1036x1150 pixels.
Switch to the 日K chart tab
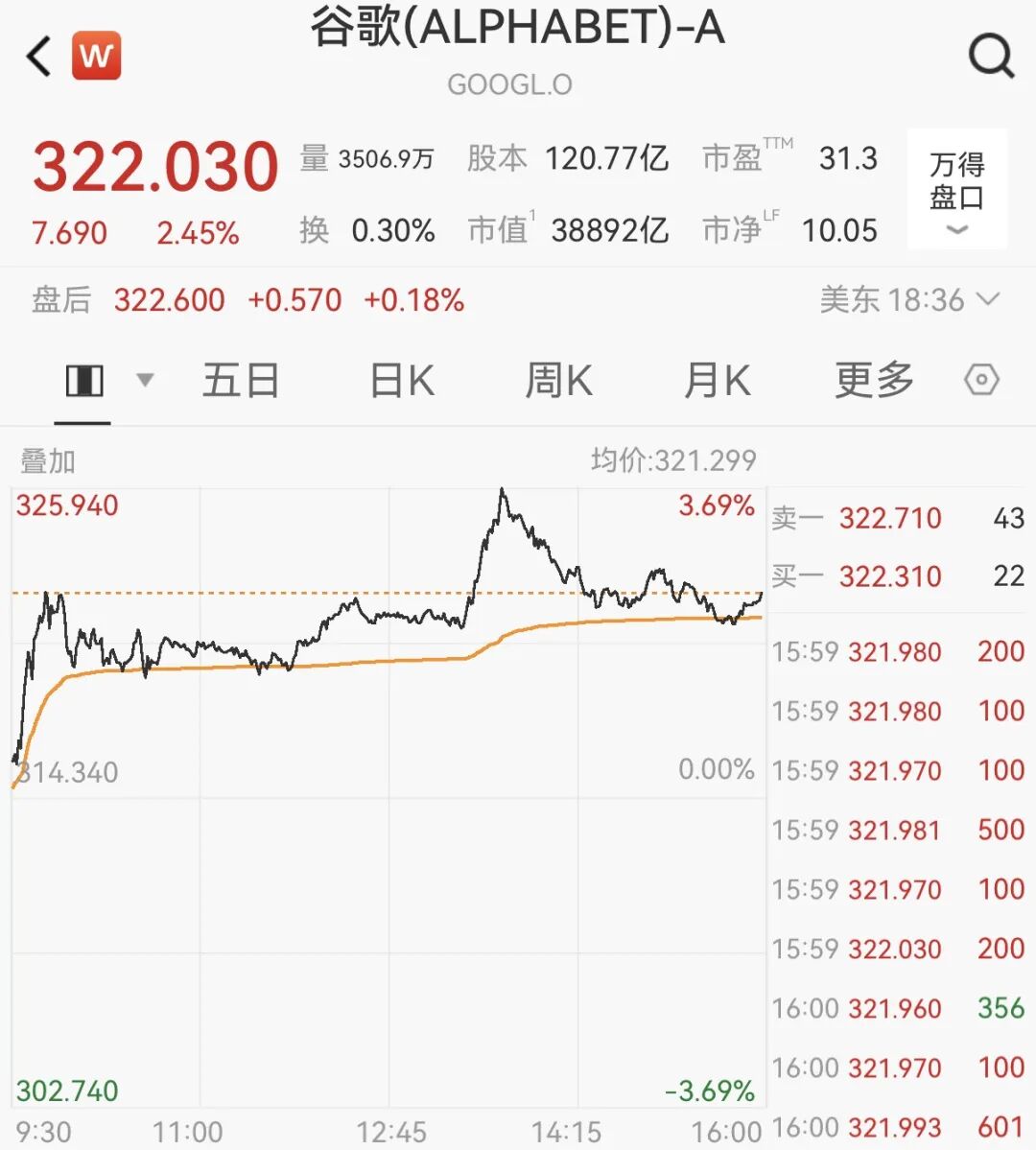pos(402,381)
